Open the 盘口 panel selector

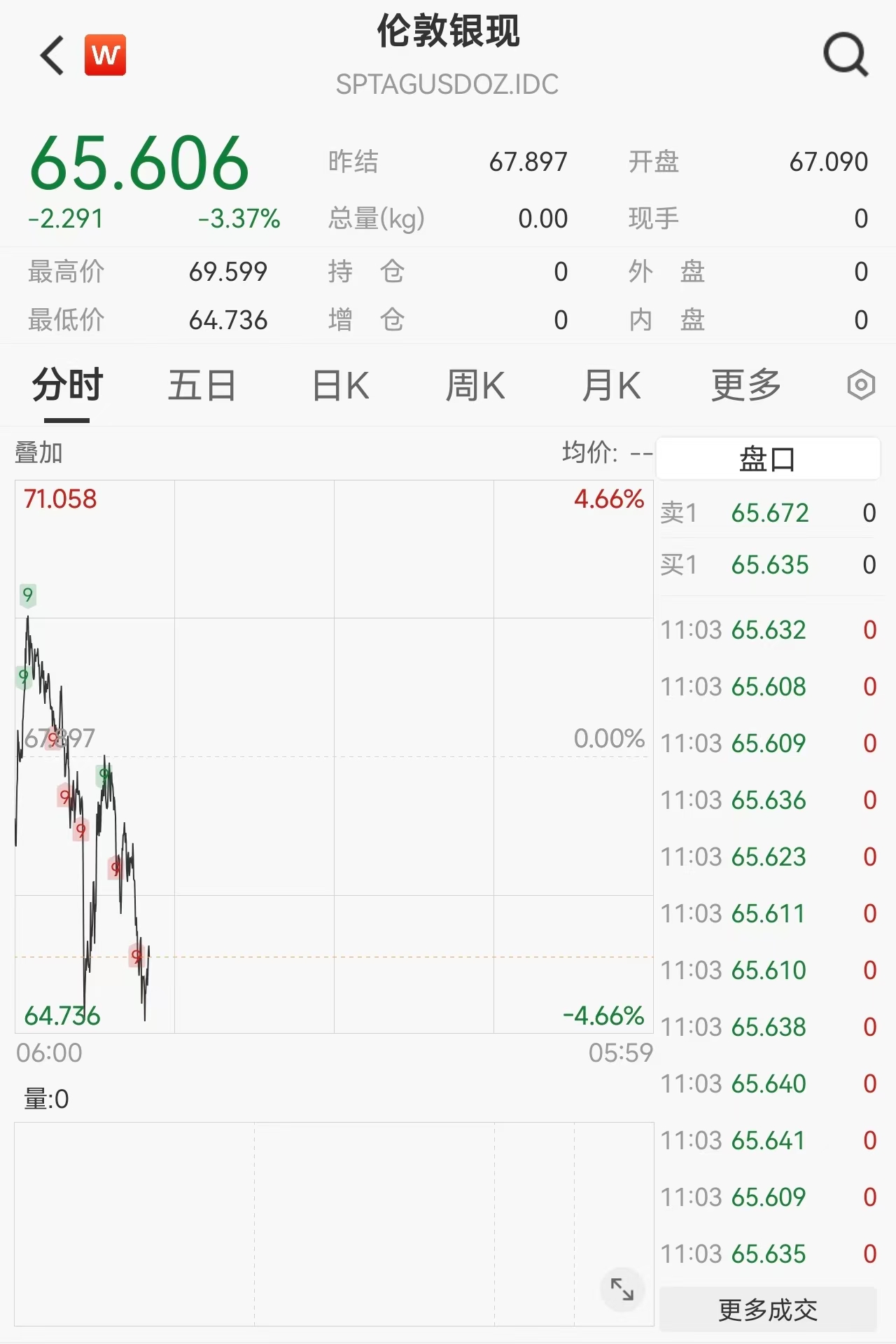pyautogui.click(x=767, y=459)
